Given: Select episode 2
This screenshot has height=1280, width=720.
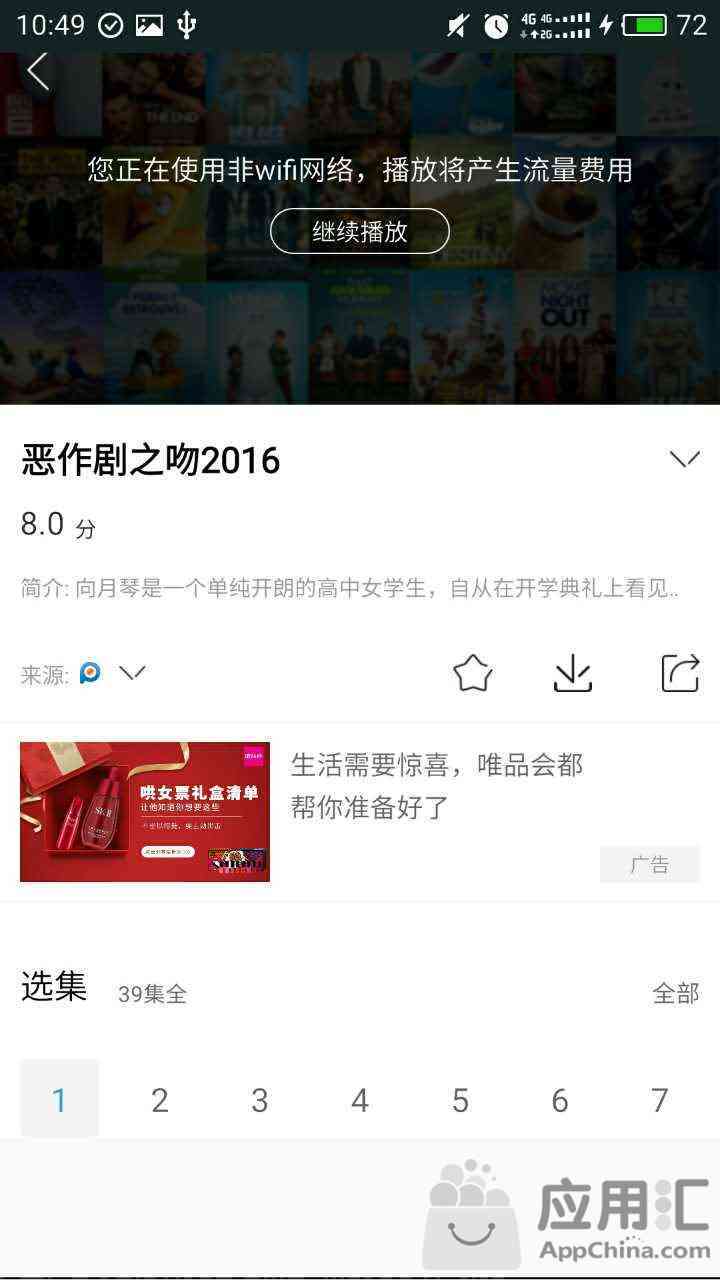Looking at the screenshot, I should coord(160,1100).
